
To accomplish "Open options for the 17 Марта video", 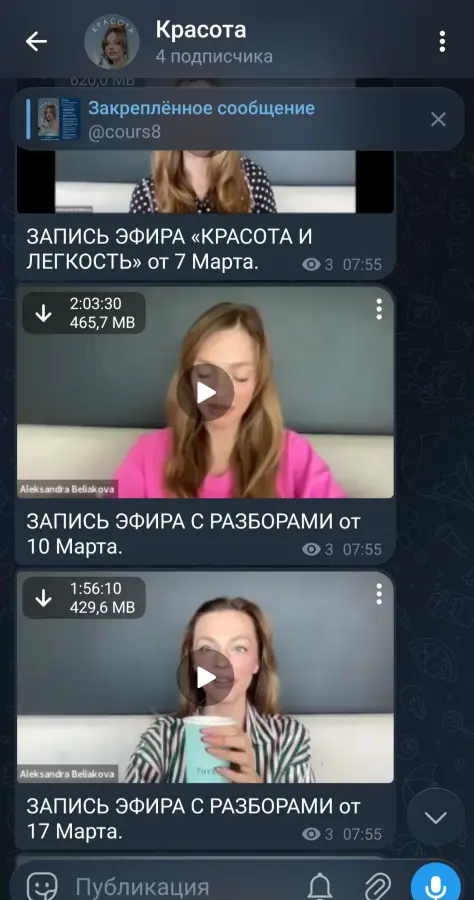I will (379, 594).
